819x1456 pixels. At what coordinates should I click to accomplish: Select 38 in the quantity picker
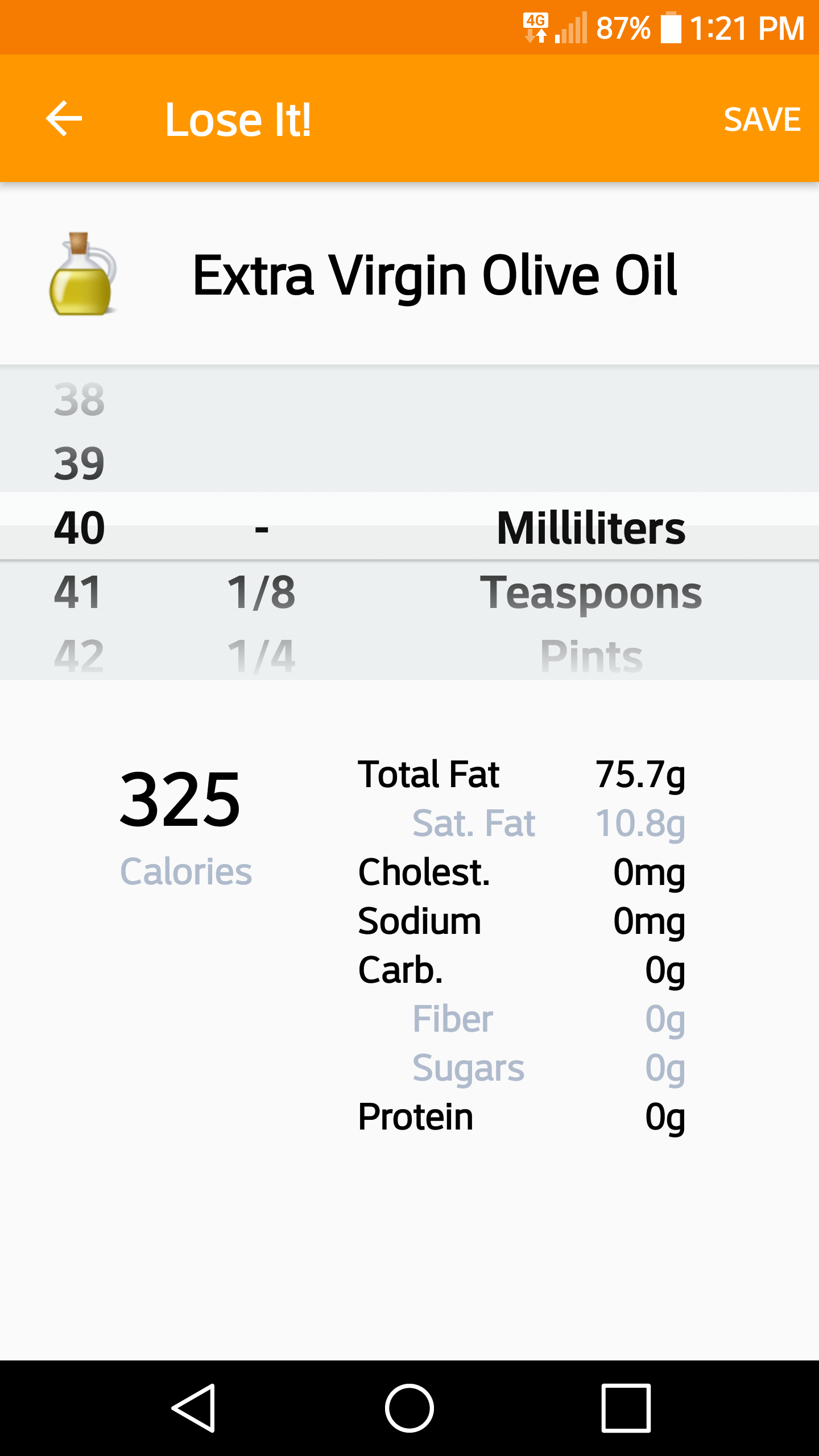(78, 399)
